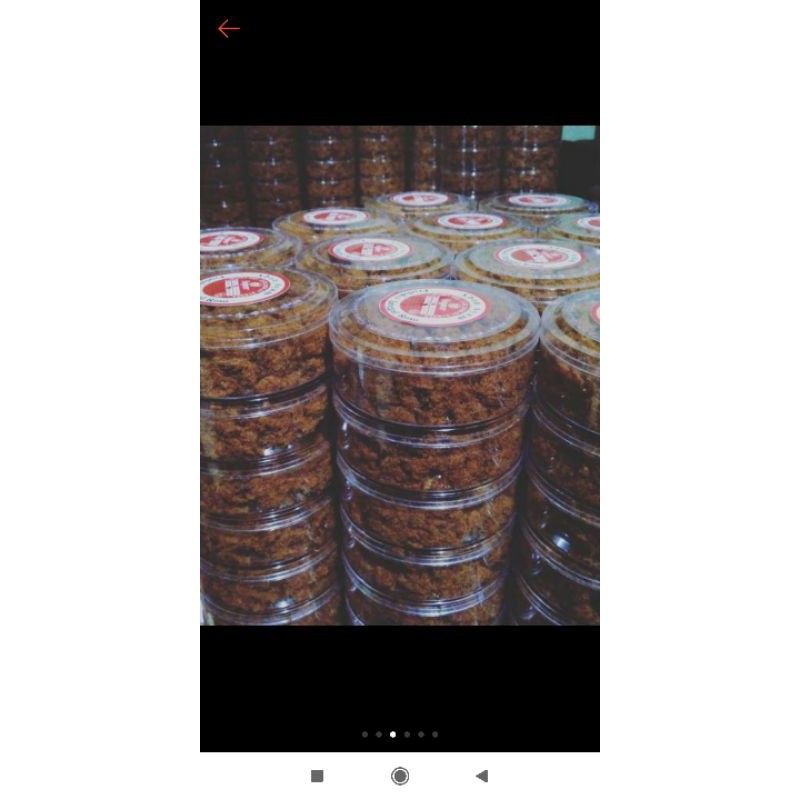Tap the system back triangle button

point(482,775)
